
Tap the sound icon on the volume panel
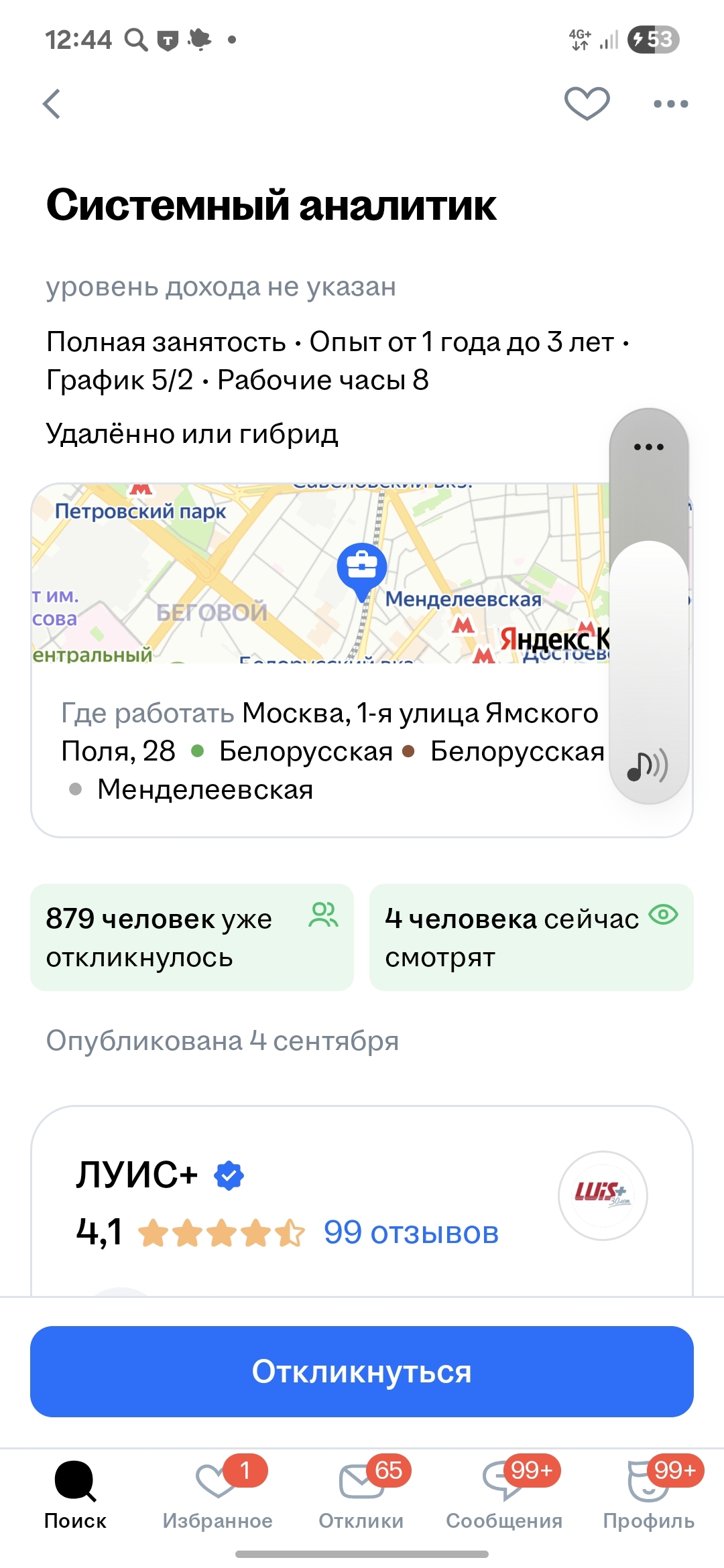click(x=648, y=766)
